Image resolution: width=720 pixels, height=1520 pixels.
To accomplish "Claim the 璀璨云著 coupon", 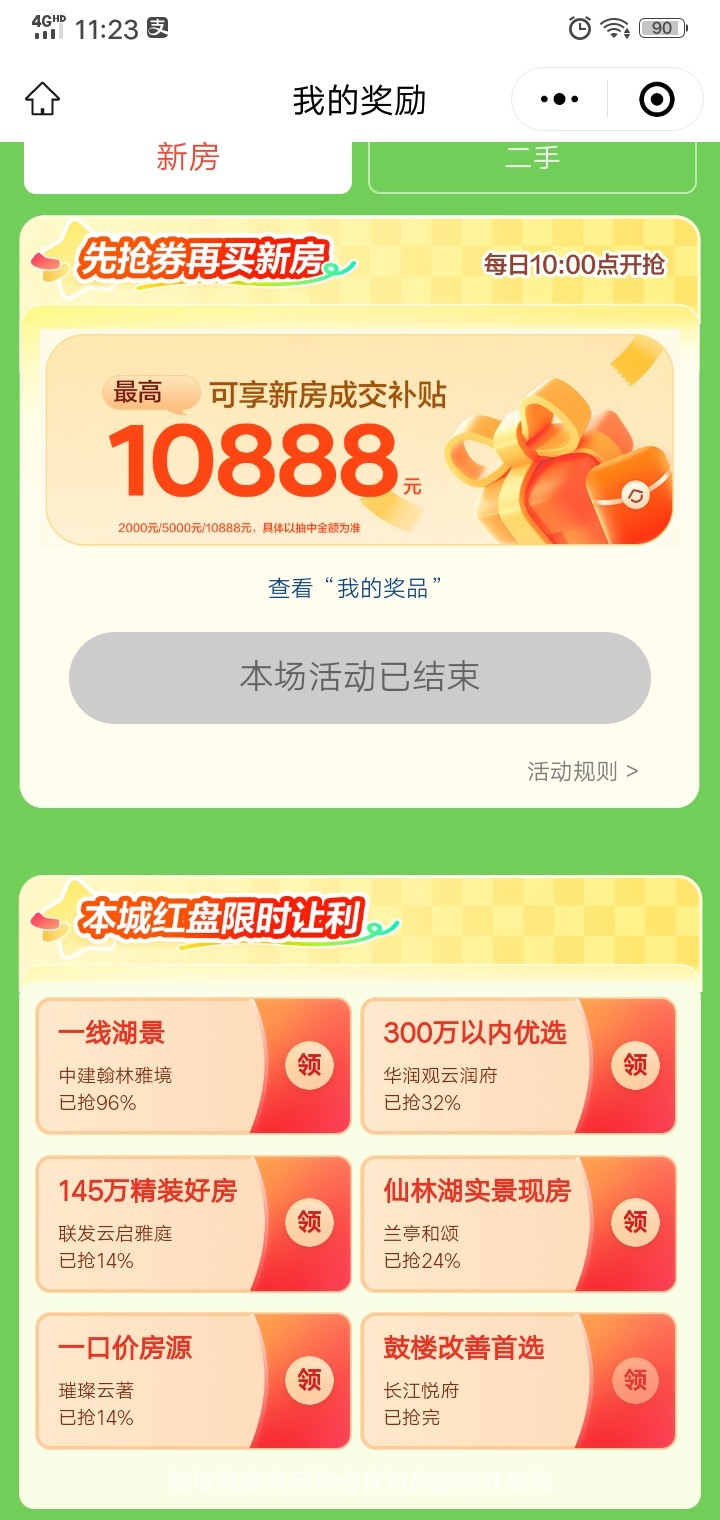I will tap(309, 1380).
